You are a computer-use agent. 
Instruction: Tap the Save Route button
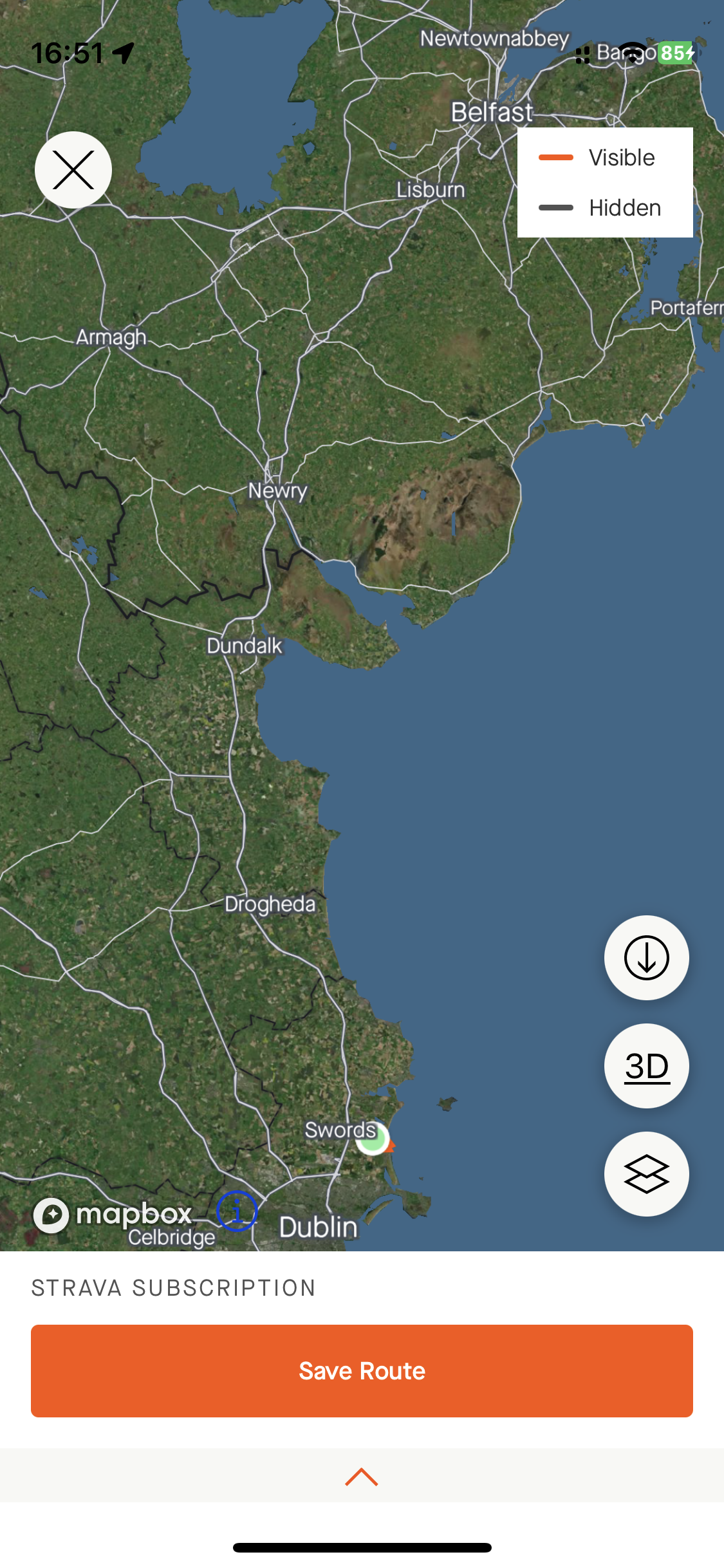(x=362, y=1371)
